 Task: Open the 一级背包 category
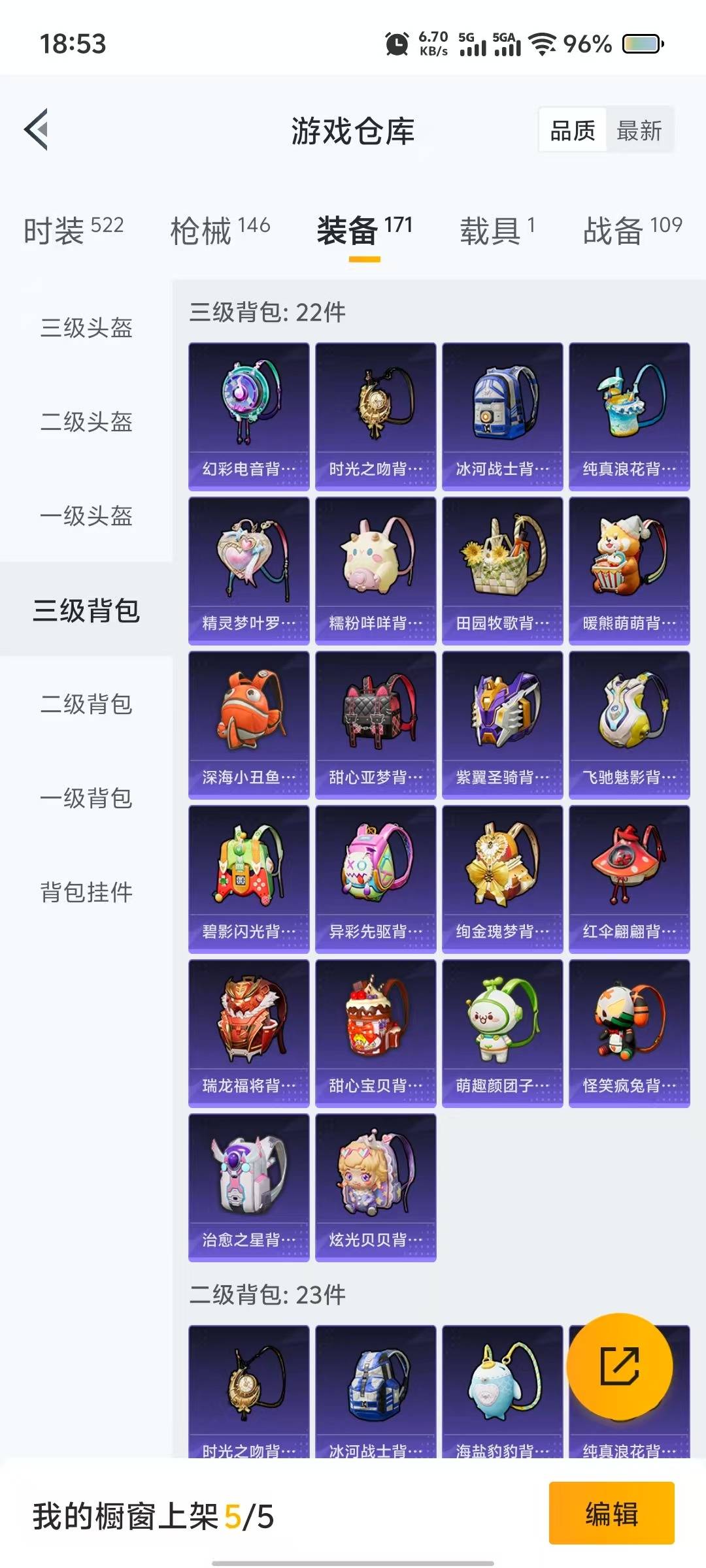(x=86, y=798)
